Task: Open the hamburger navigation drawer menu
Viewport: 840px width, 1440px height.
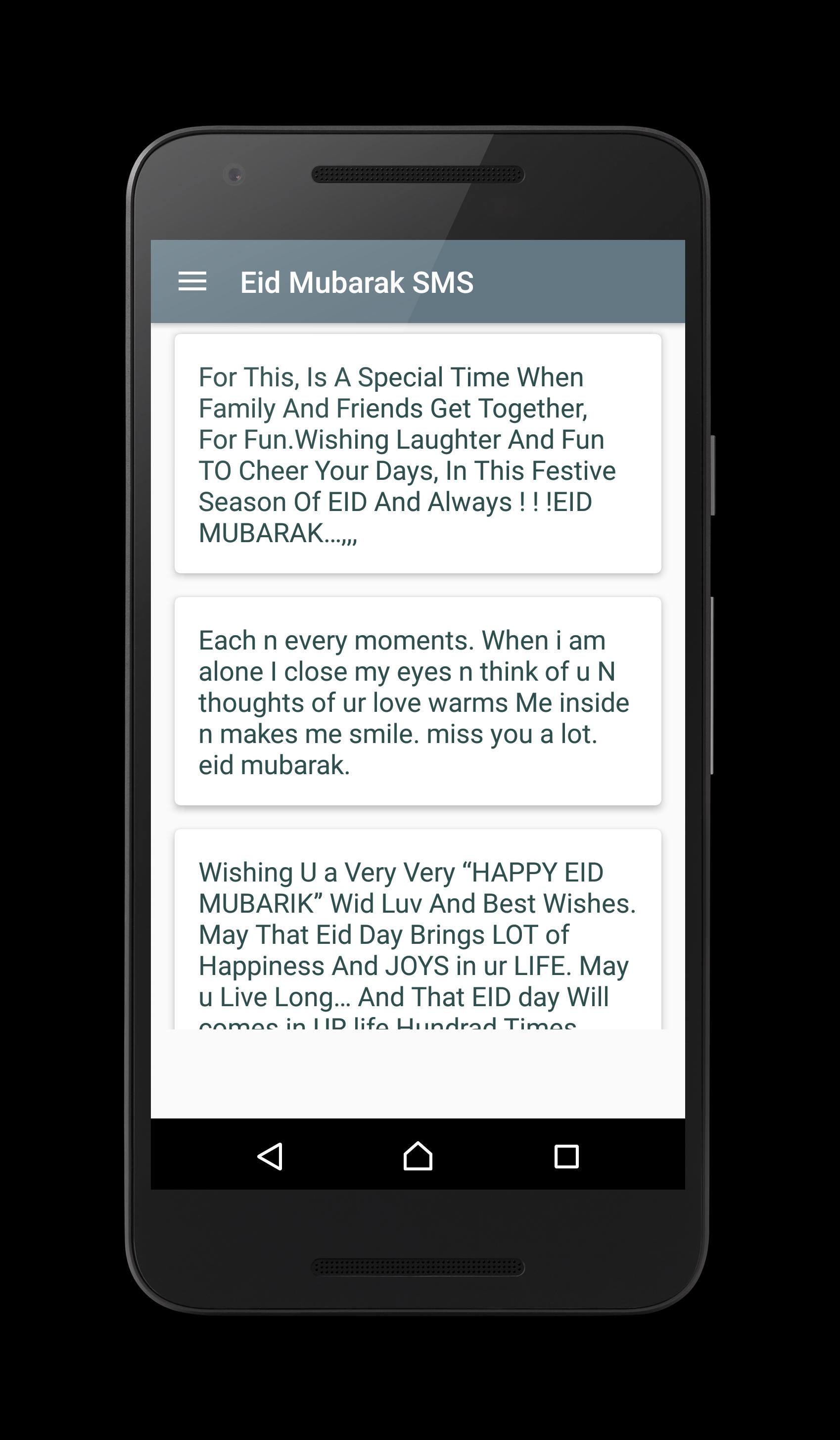Action: [x=192, y=281]
